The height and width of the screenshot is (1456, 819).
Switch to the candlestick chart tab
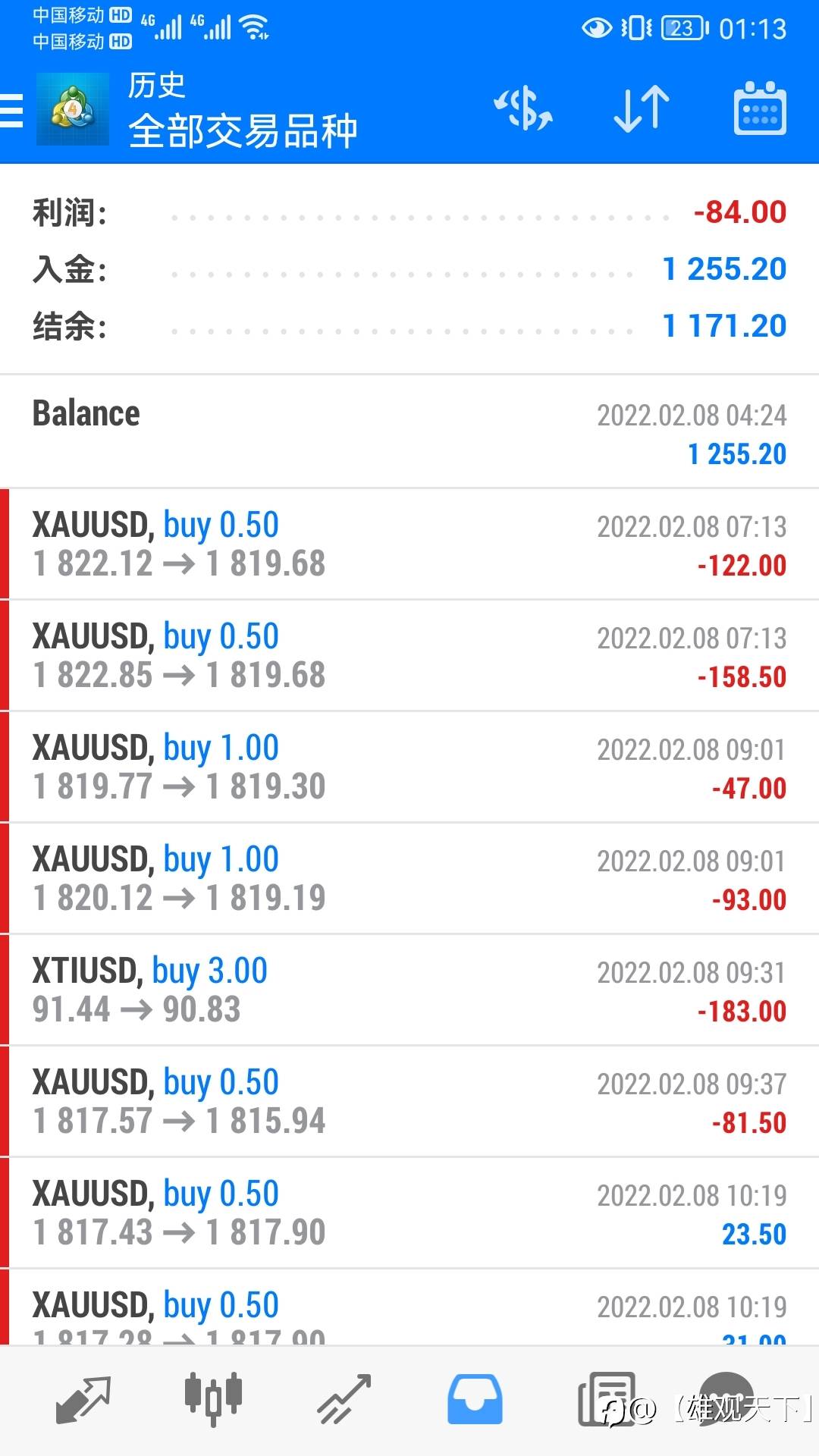click(x=213, y=1398)
